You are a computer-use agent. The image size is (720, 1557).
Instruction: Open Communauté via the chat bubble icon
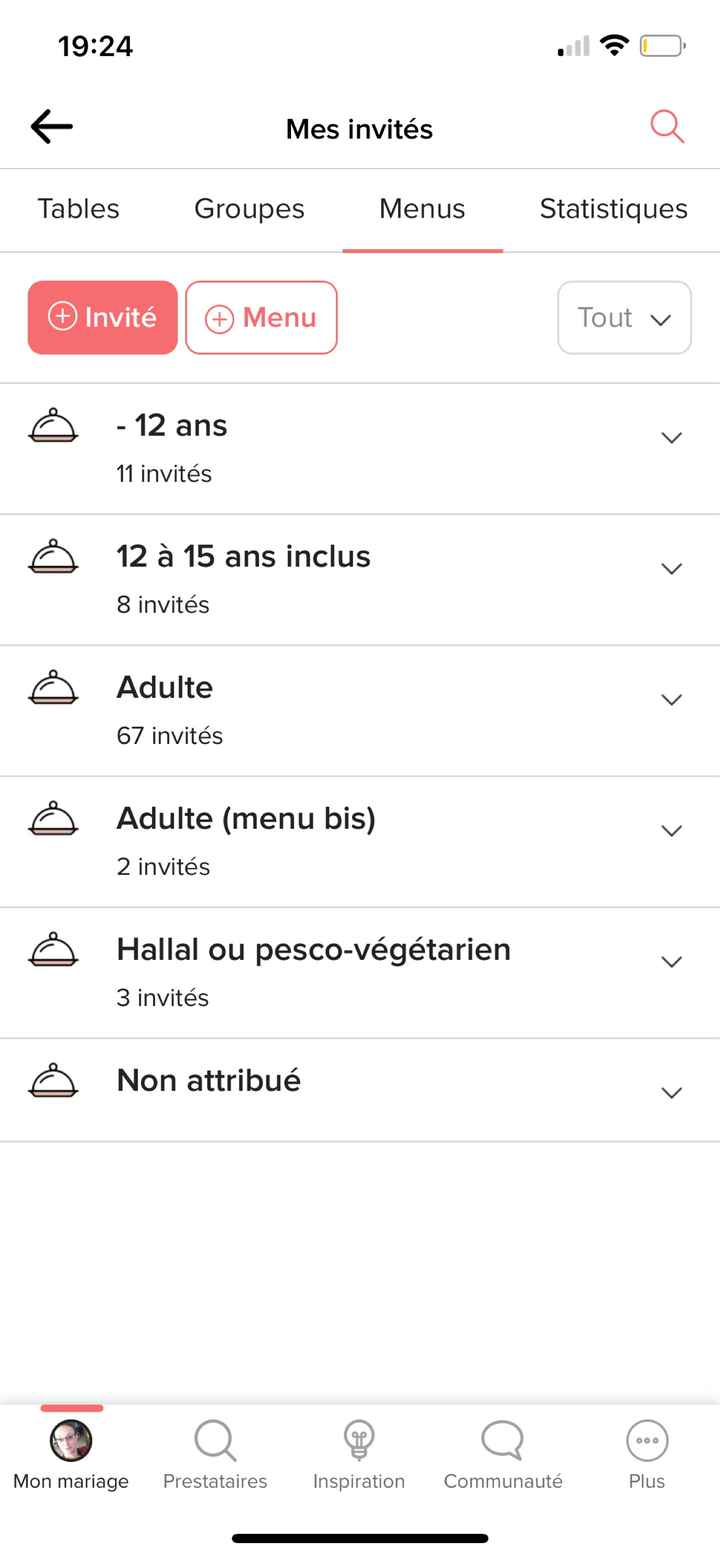pyautogui.click(x=503, y=1441)
